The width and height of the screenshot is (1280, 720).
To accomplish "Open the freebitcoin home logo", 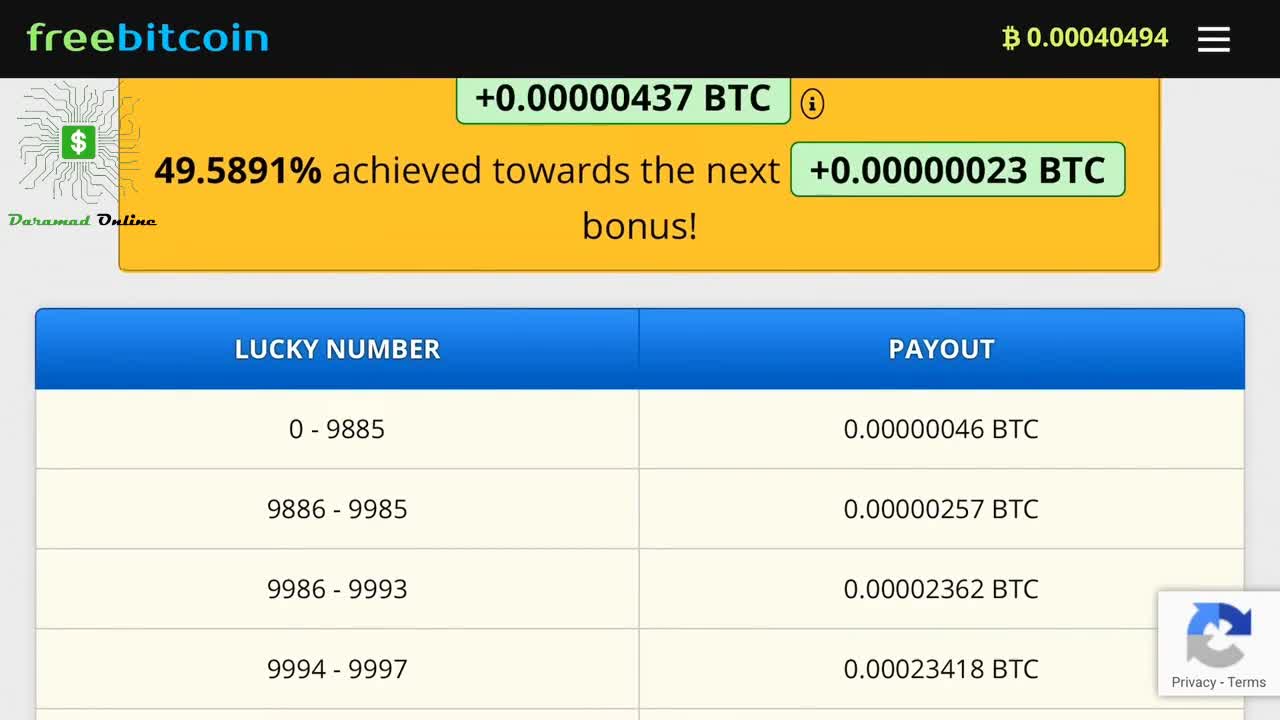I will point(148,38).
